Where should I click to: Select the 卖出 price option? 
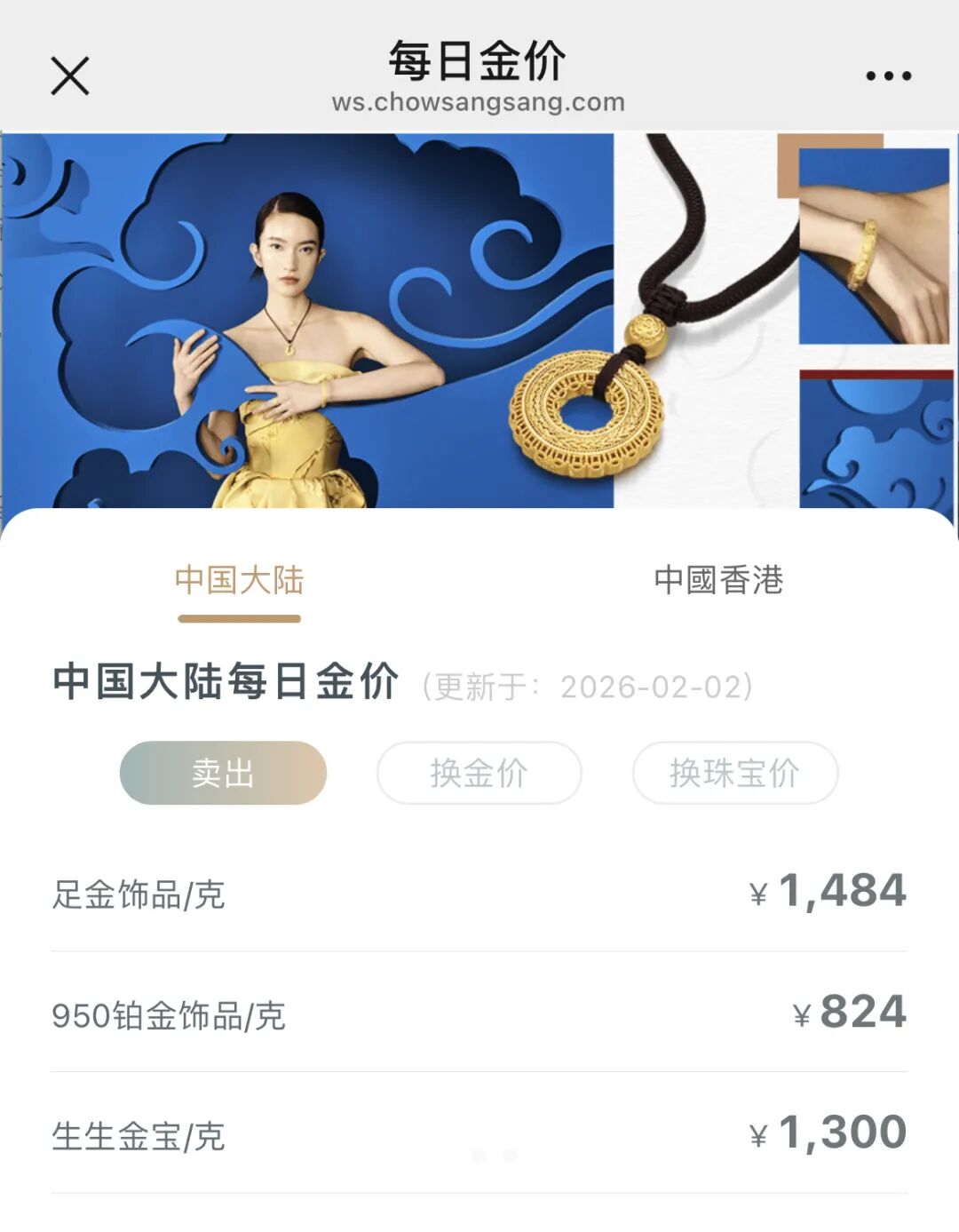tap(223, 773)
